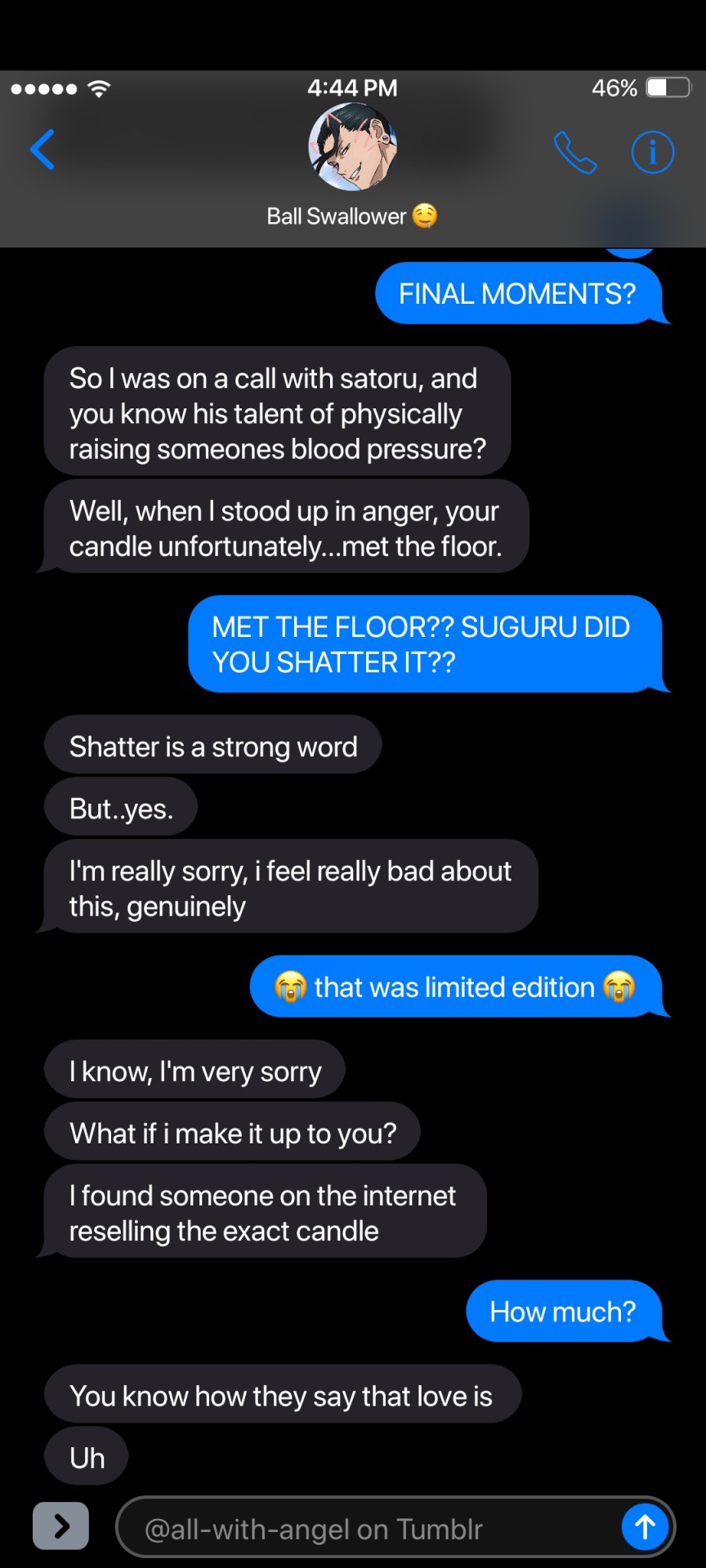The height and width of the screenshot is (1568, 706).
Task: Focus the message text field
Action: coord(368,1528)
